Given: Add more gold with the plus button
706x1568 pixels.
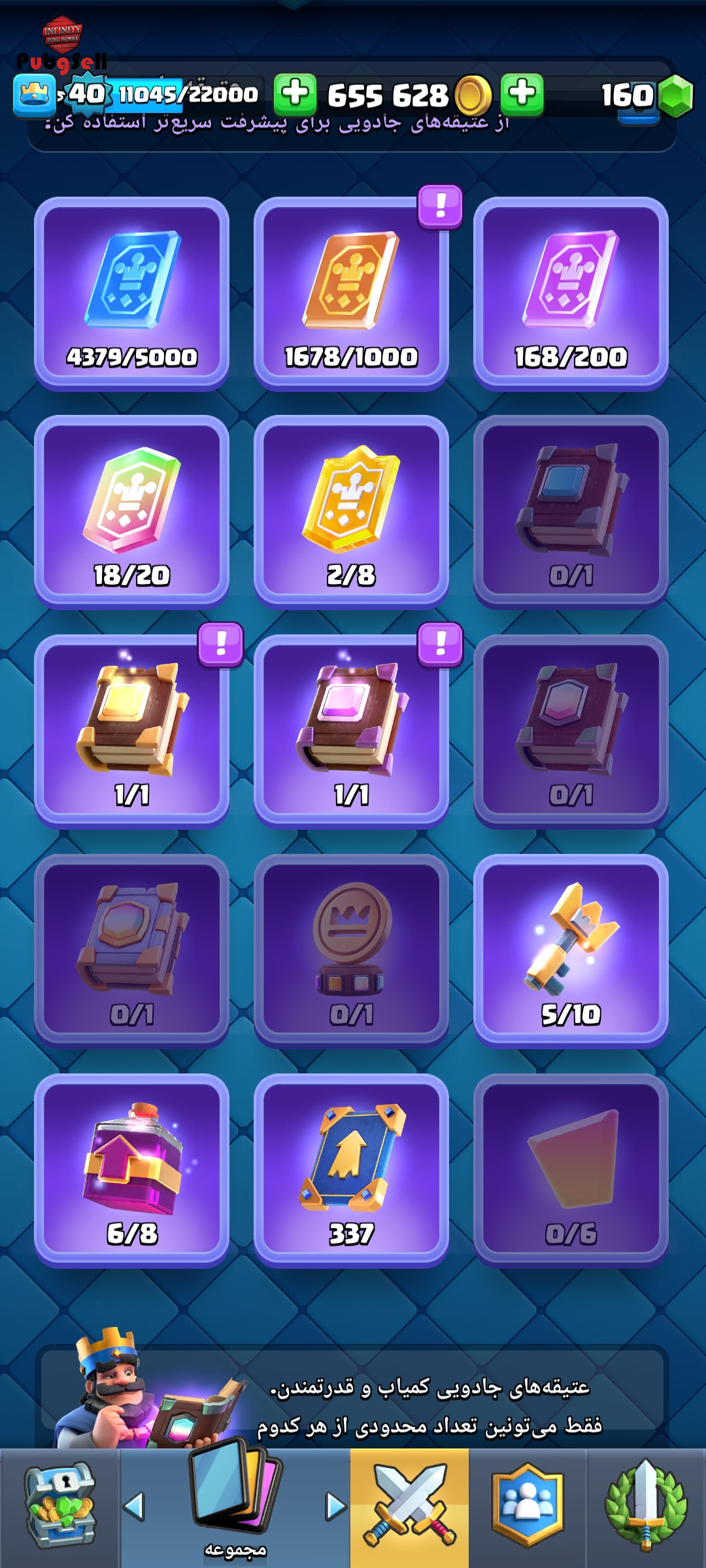Looking at the screenshot, I should (295, 93).
